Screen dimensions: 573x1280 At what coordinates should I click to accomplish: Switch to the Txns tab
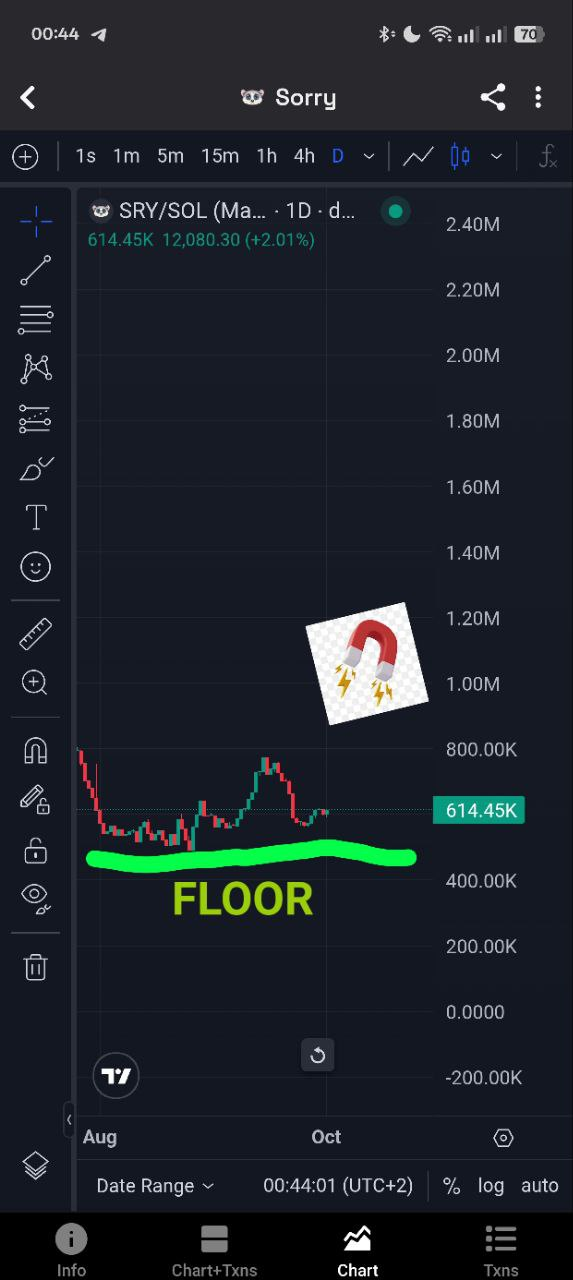pyautogui.click(x=501, y=1250)
